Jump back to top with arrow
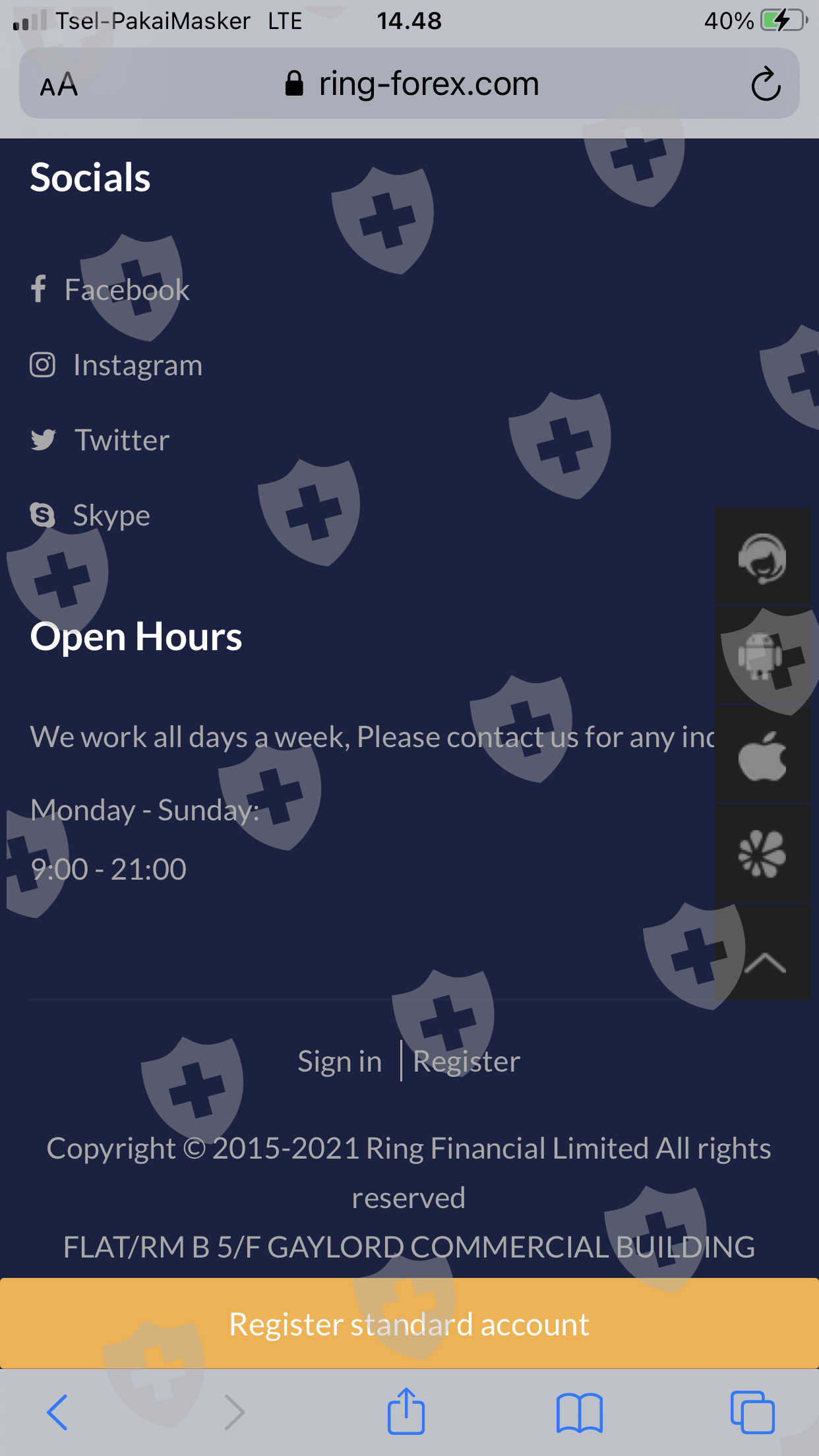This screenshot has width=819, height=1456. coord(763,952)
